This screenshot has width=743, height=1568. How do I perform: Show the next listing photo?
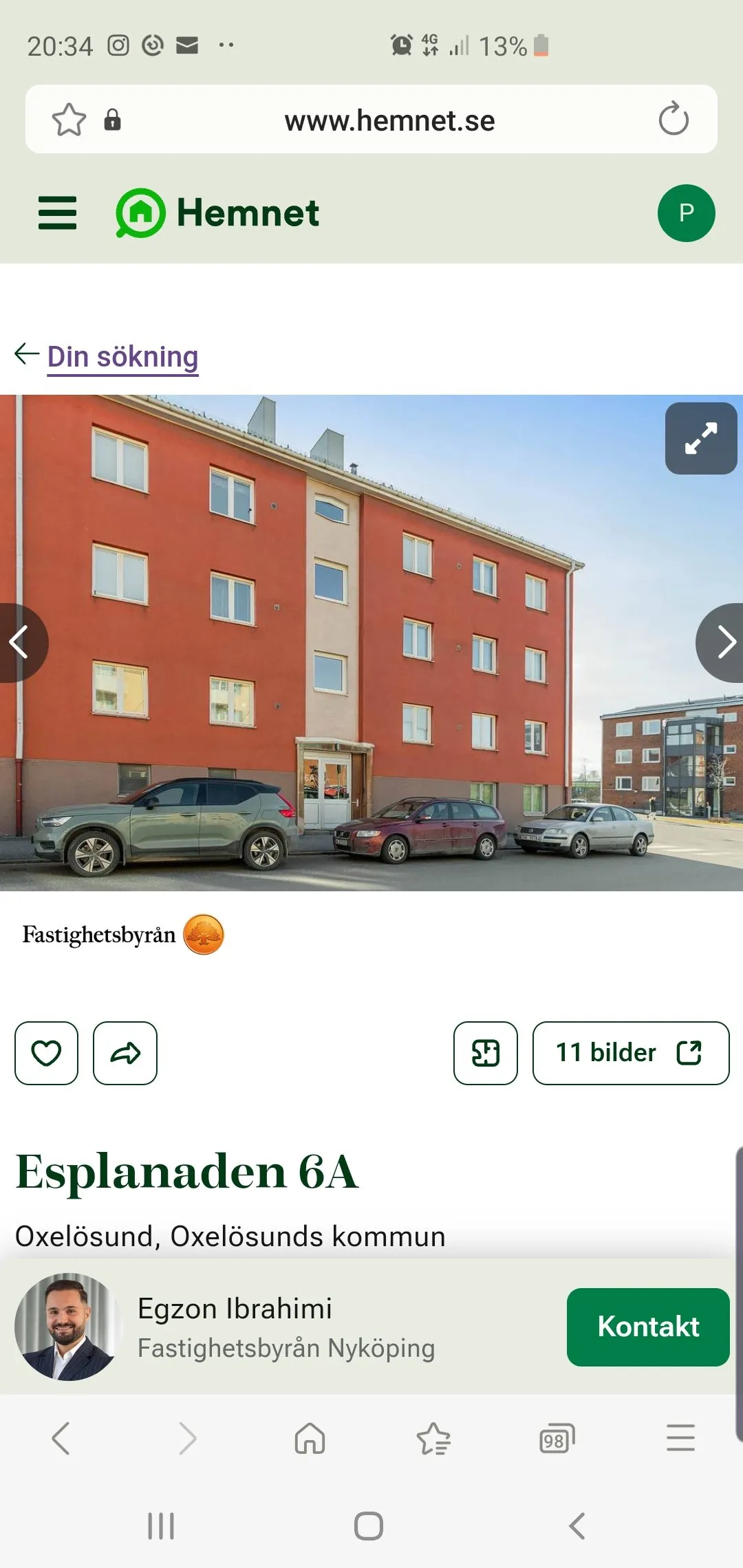tap(724, 642)
